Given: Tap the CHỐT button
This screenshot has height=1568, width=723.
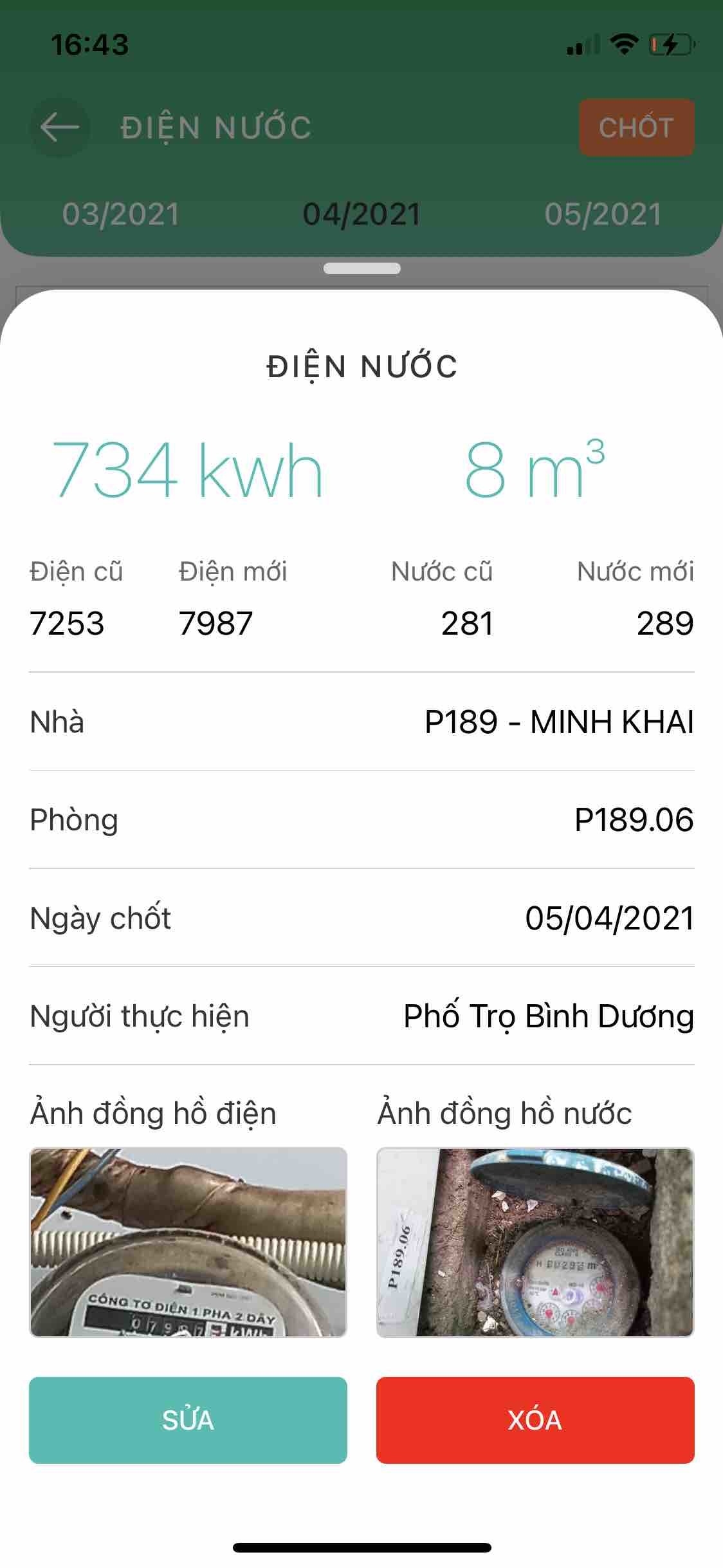Looking at the screenshot, I should coord(636,127).
